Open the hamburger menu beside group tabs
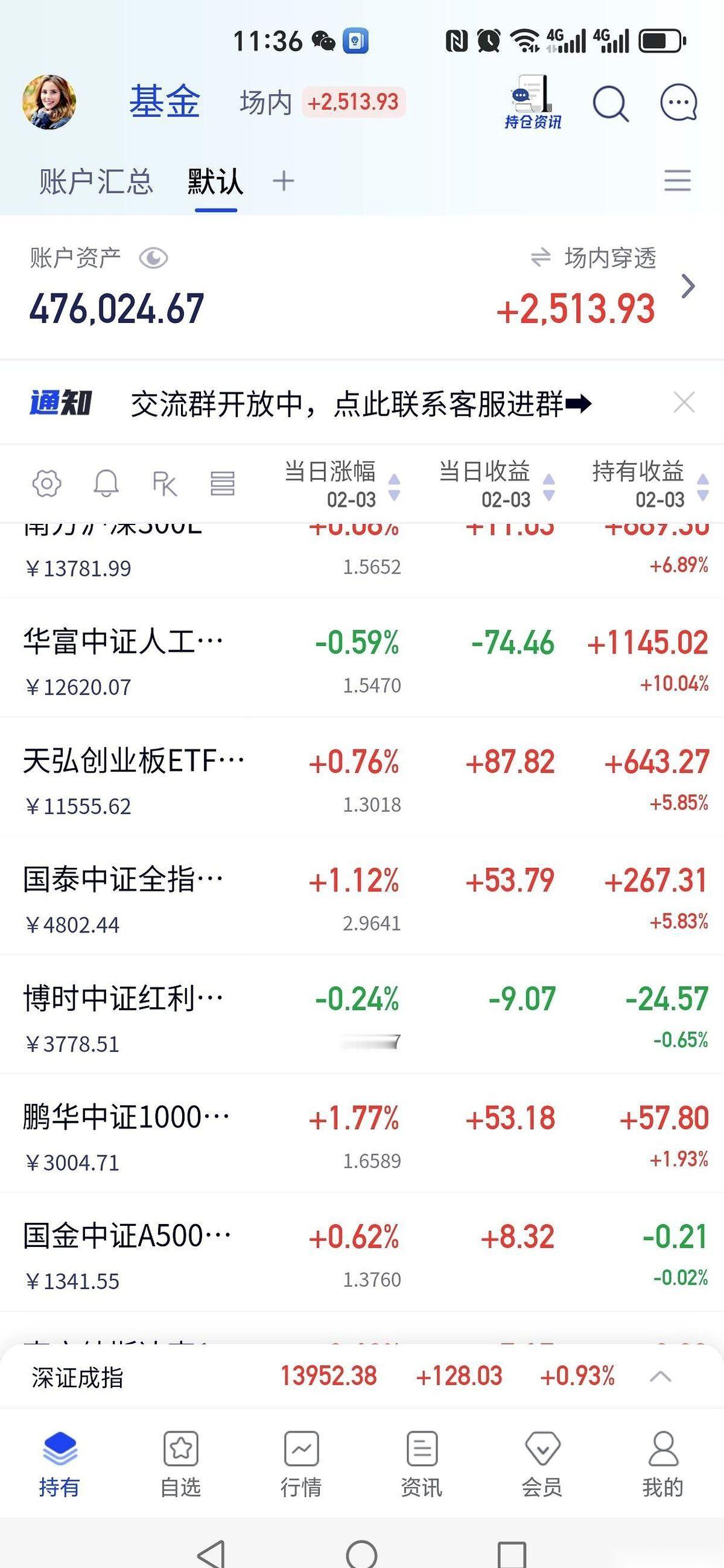The width and height of the screenshot is (724, 1568). click(x=678, y=180)
